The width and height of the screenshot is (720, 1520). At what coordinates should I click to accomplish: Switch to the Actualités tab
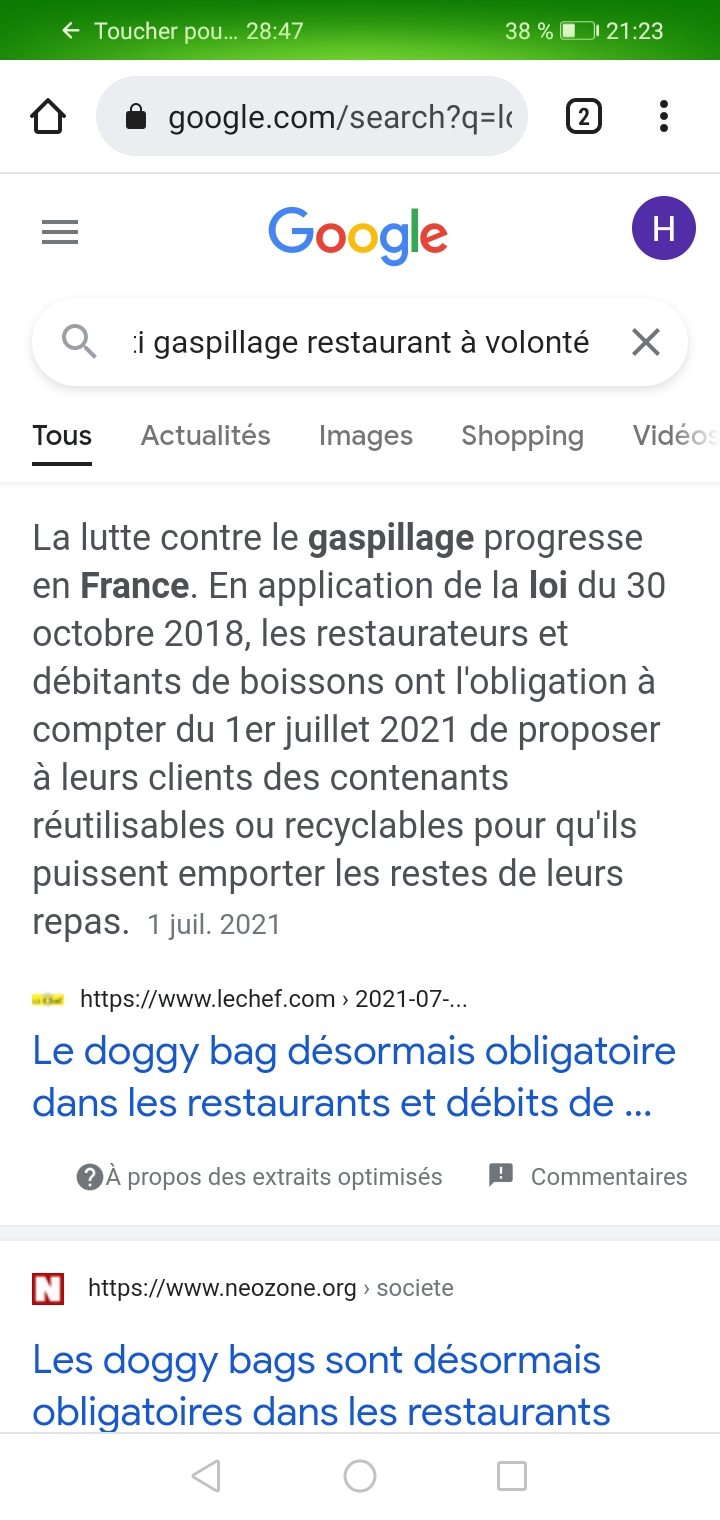coord(205,436)
